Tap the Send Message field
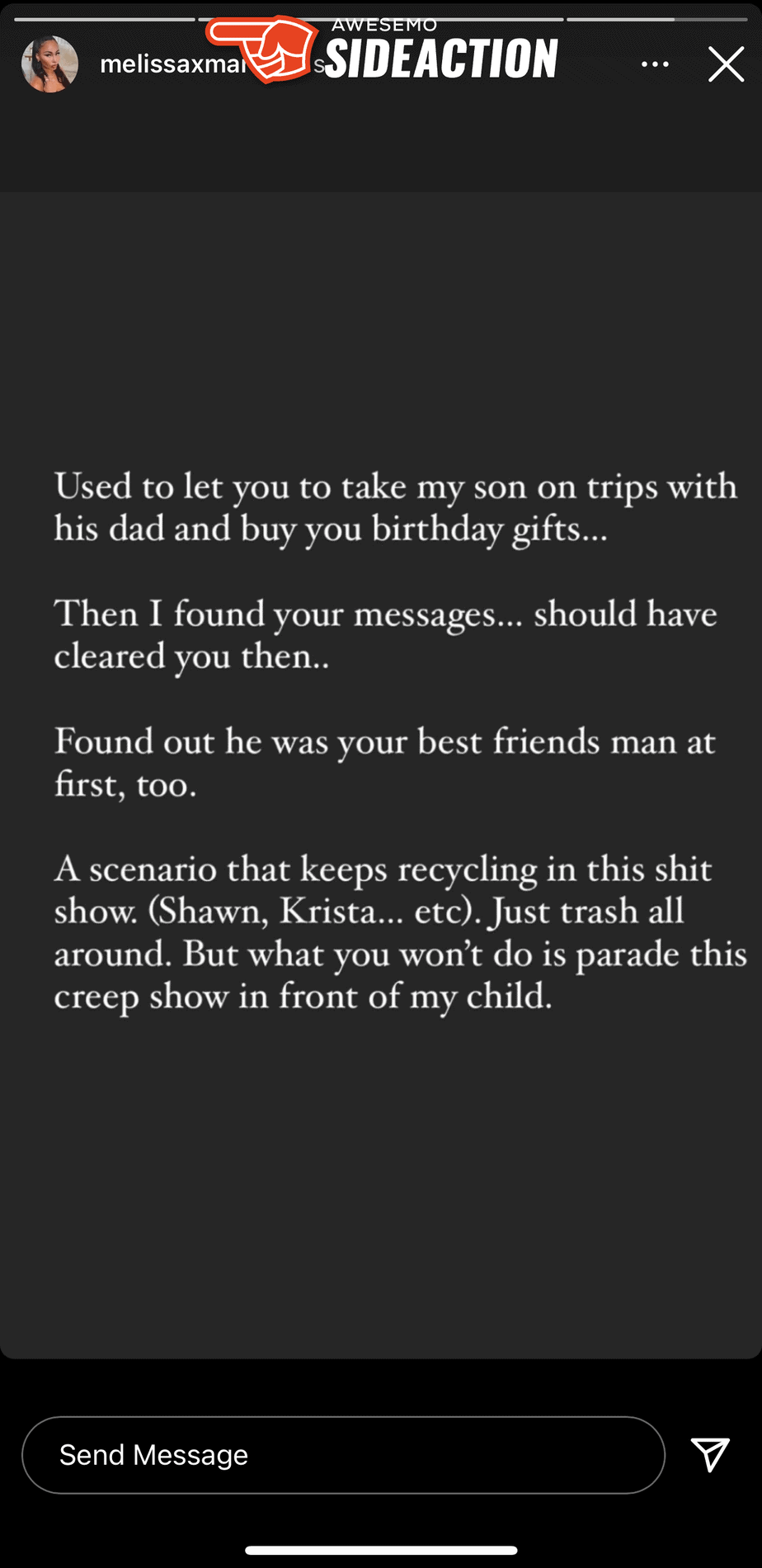 pos(343,1455)
